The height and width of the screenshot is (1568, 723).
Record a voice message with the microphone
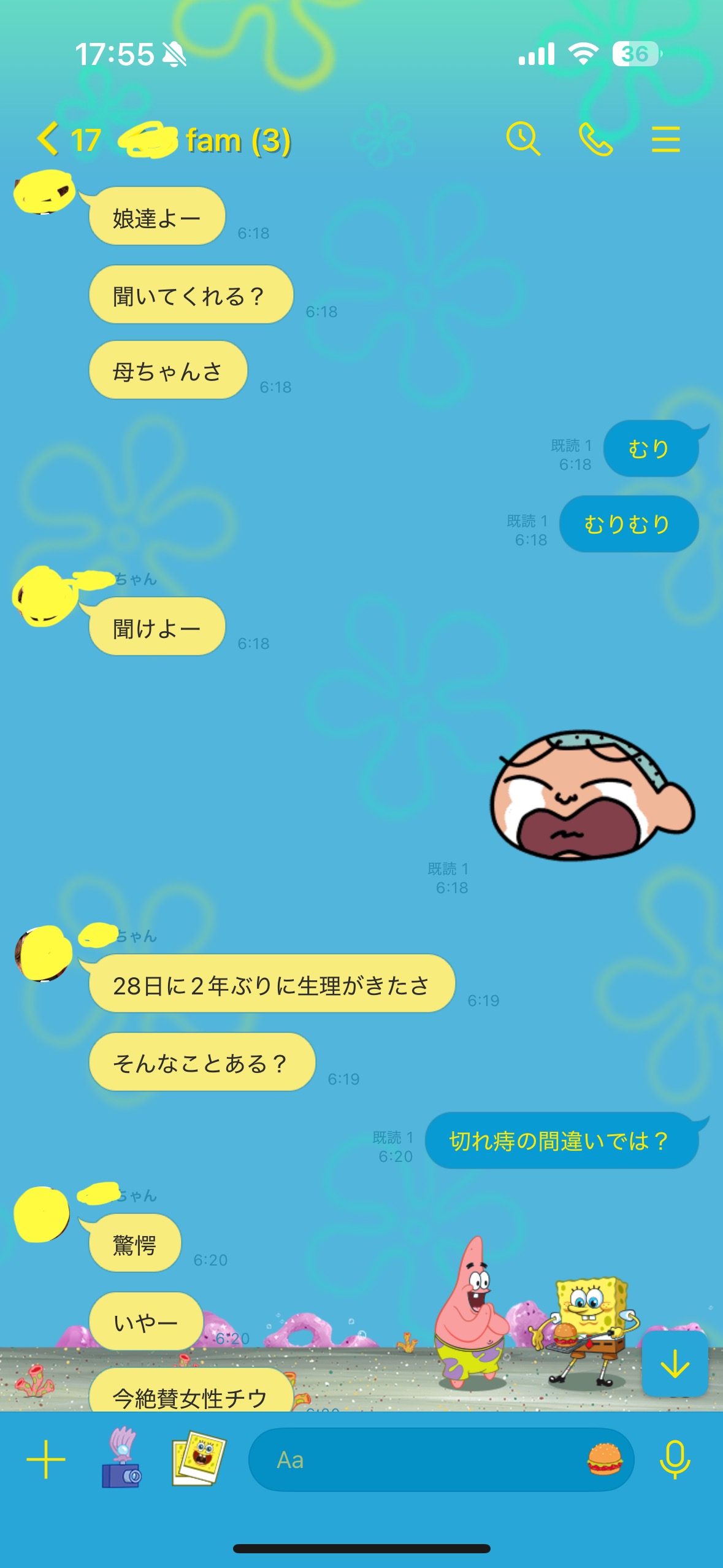[x=675, y=1459]
